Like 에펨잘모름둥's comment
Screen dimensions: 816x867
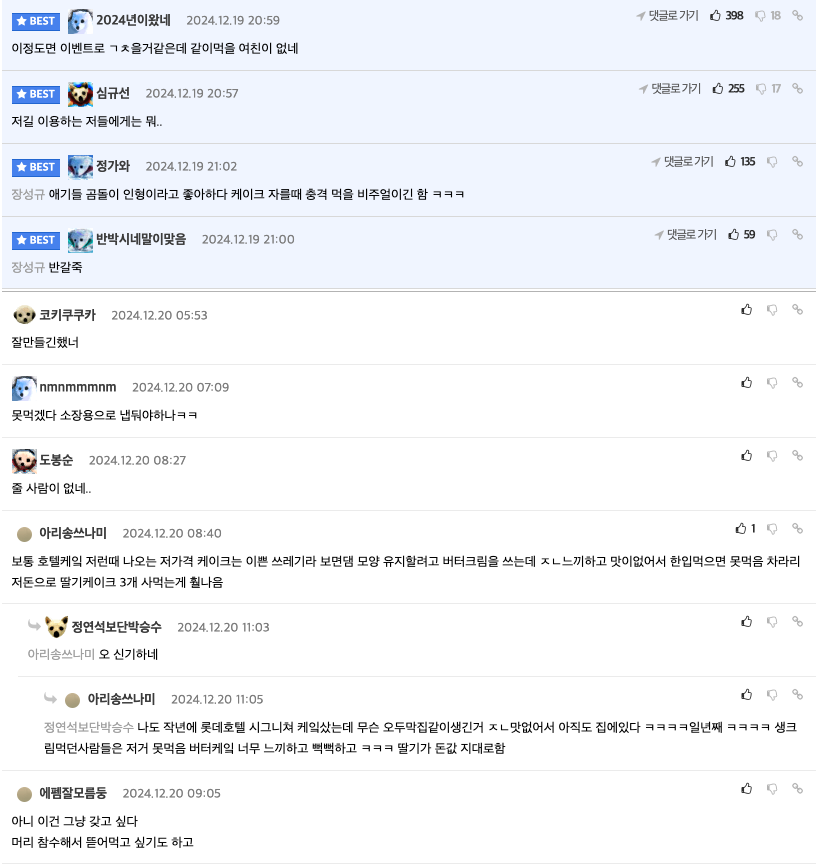coord(746,789)
